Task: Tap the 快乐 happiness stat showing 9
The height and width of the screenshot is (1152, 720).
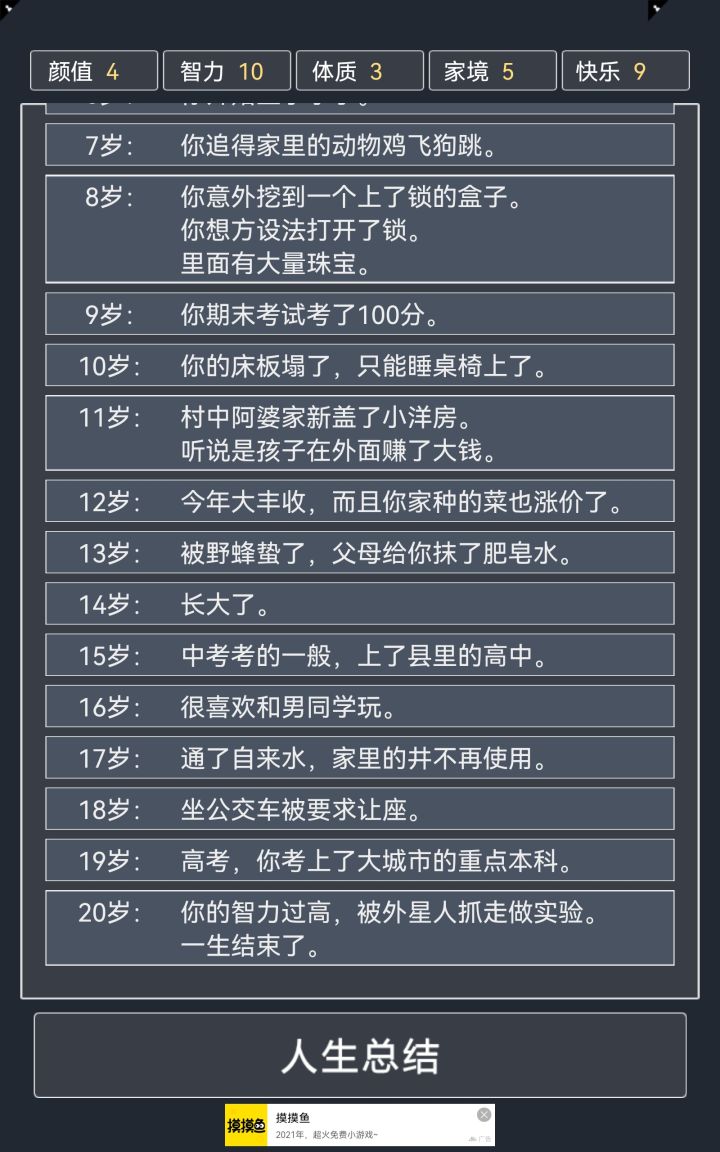Action: coord(626,70)
